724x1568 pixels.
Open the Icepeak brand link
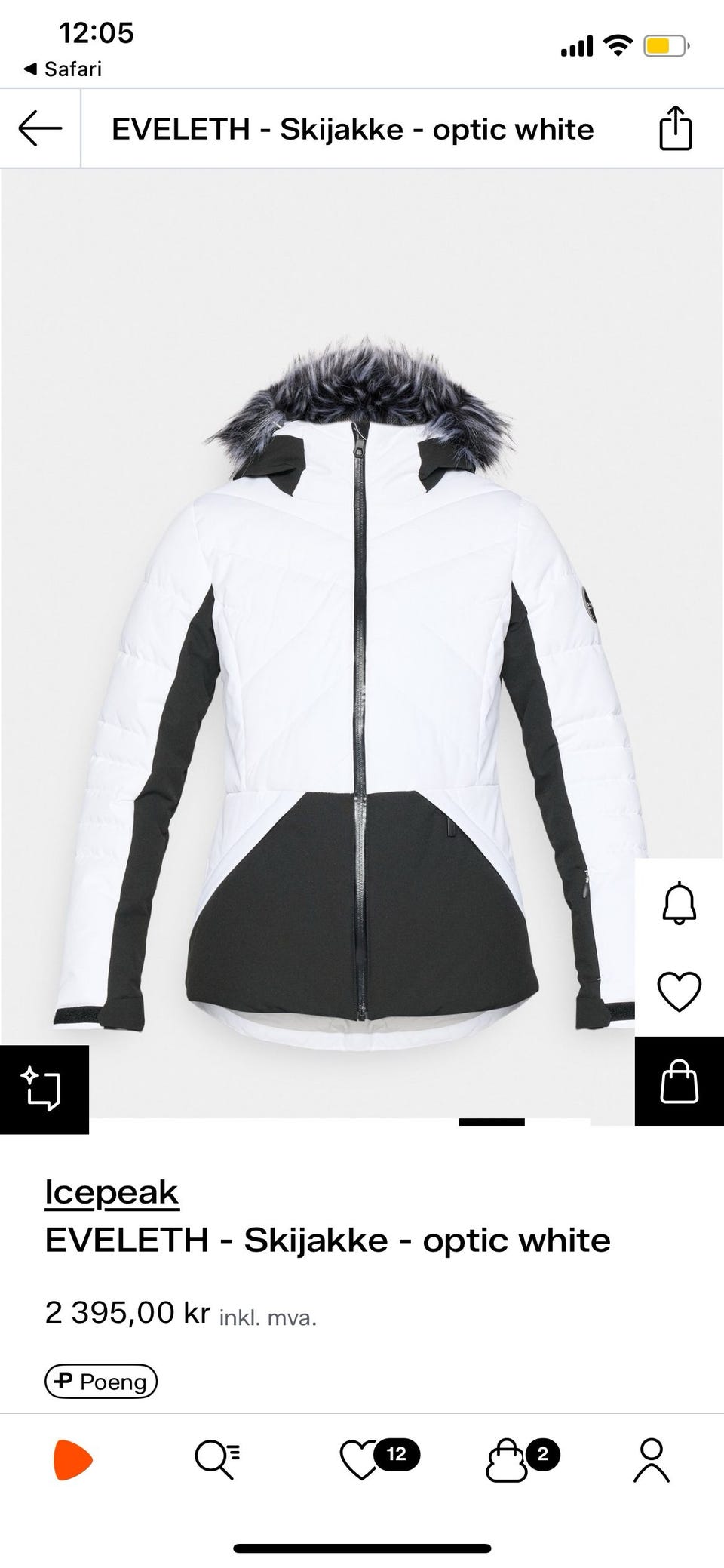click(112, 1193)
